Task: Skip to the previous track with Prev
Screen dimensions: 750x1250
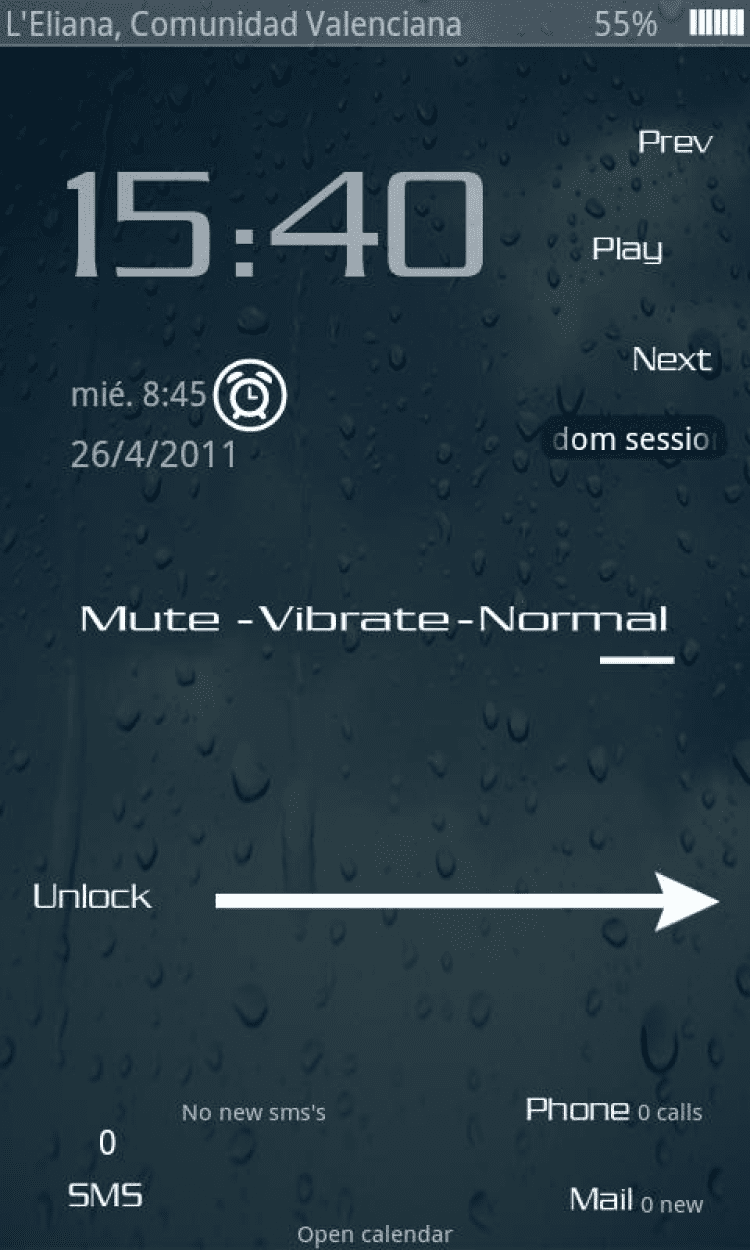Action: [675, 142]
